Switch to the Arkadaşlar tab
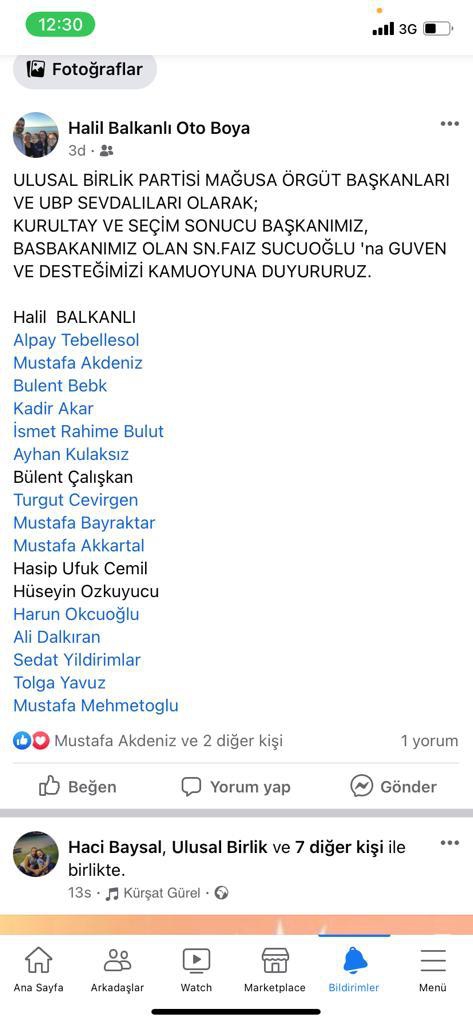The height and width of the screenshot is (1024, 473). [x=118, y=970]
